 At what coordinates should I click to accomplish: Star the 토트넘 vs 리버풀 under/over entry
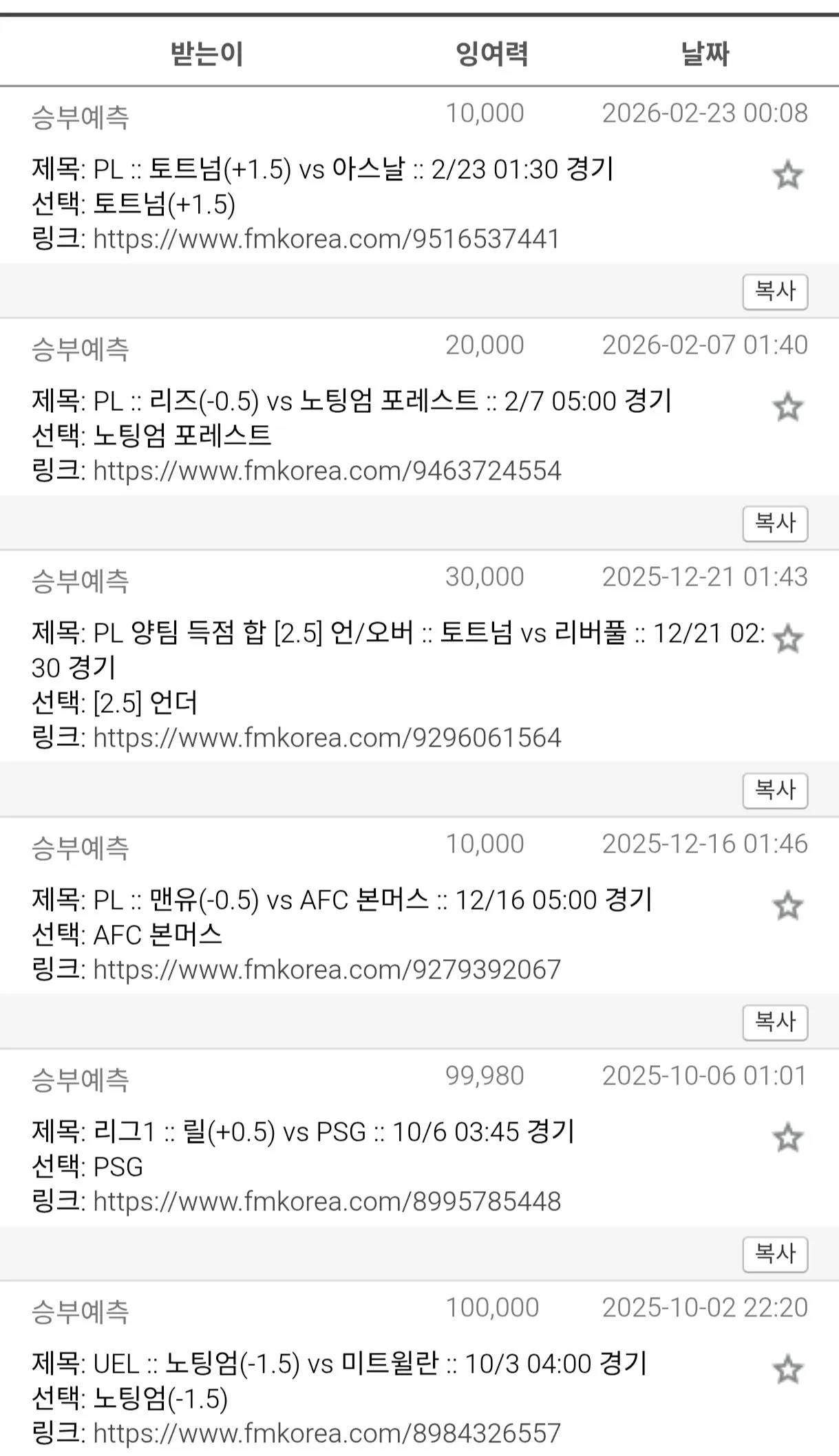[787, 639]
